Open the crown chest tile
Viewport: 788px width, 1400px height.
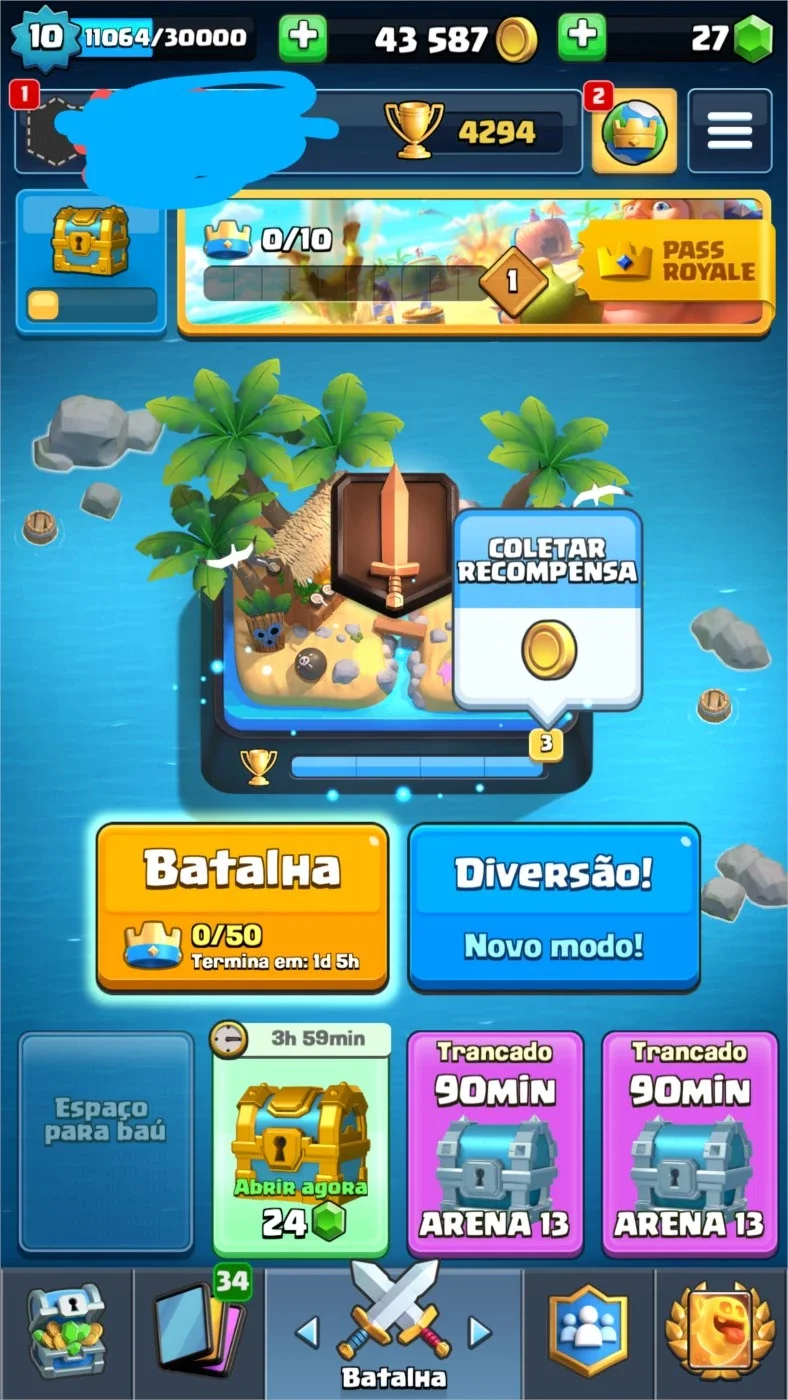[x=91, y=261]
